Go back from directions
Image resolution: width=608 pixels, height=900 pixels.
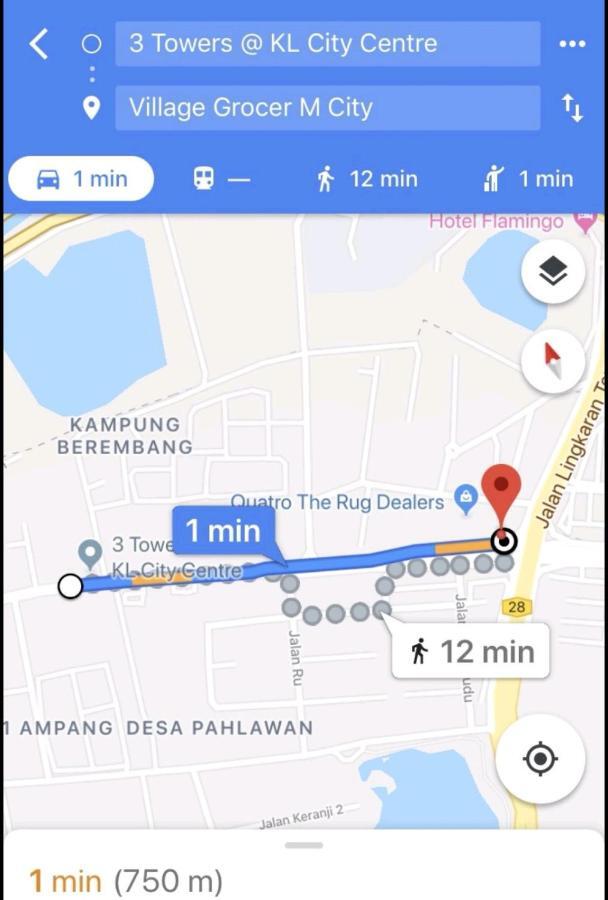[39, 44]
